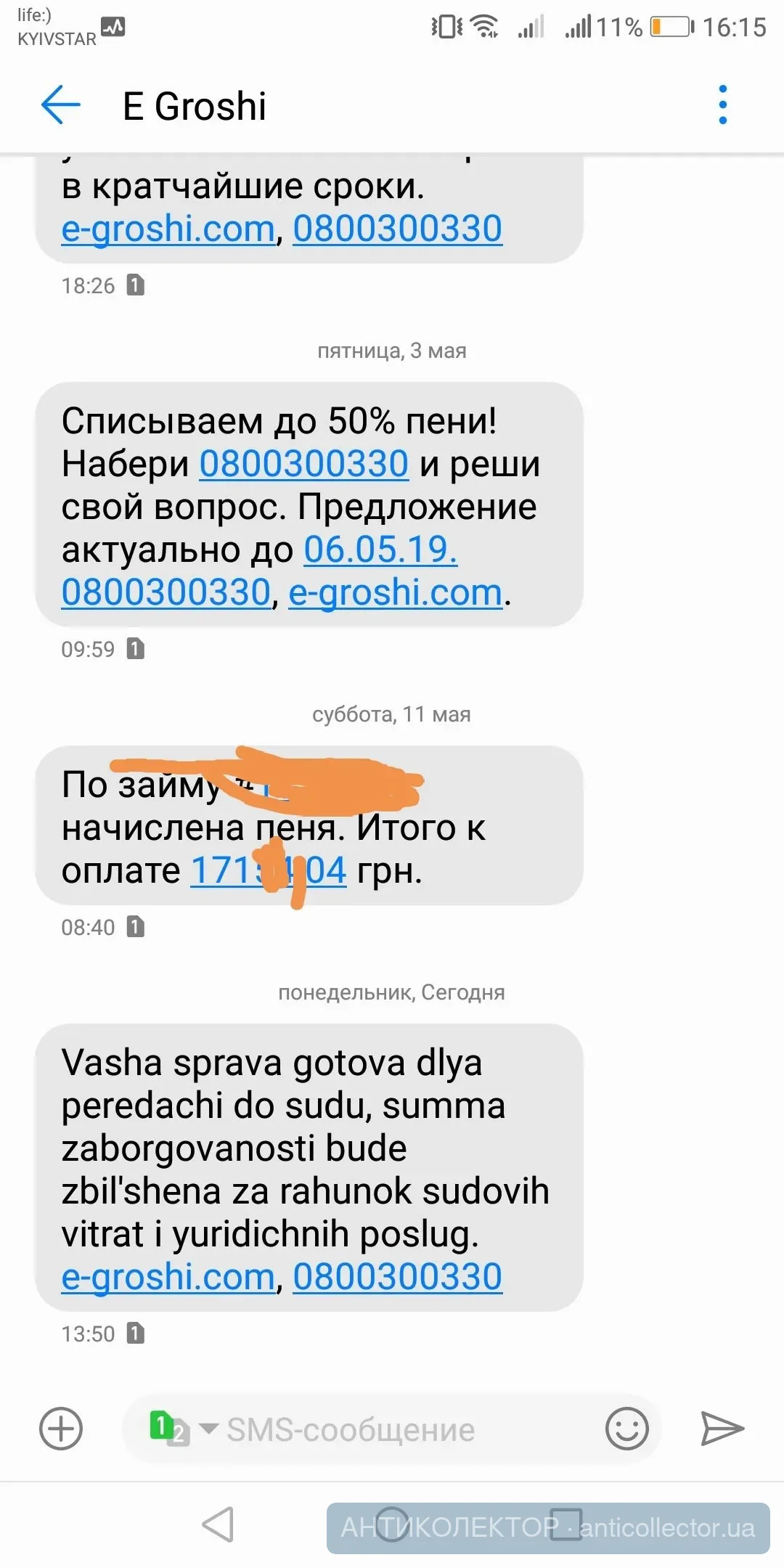Tap the number after "Набери"
The width and height of the screenshot is (784, 1568).
(x=303, y=464)
